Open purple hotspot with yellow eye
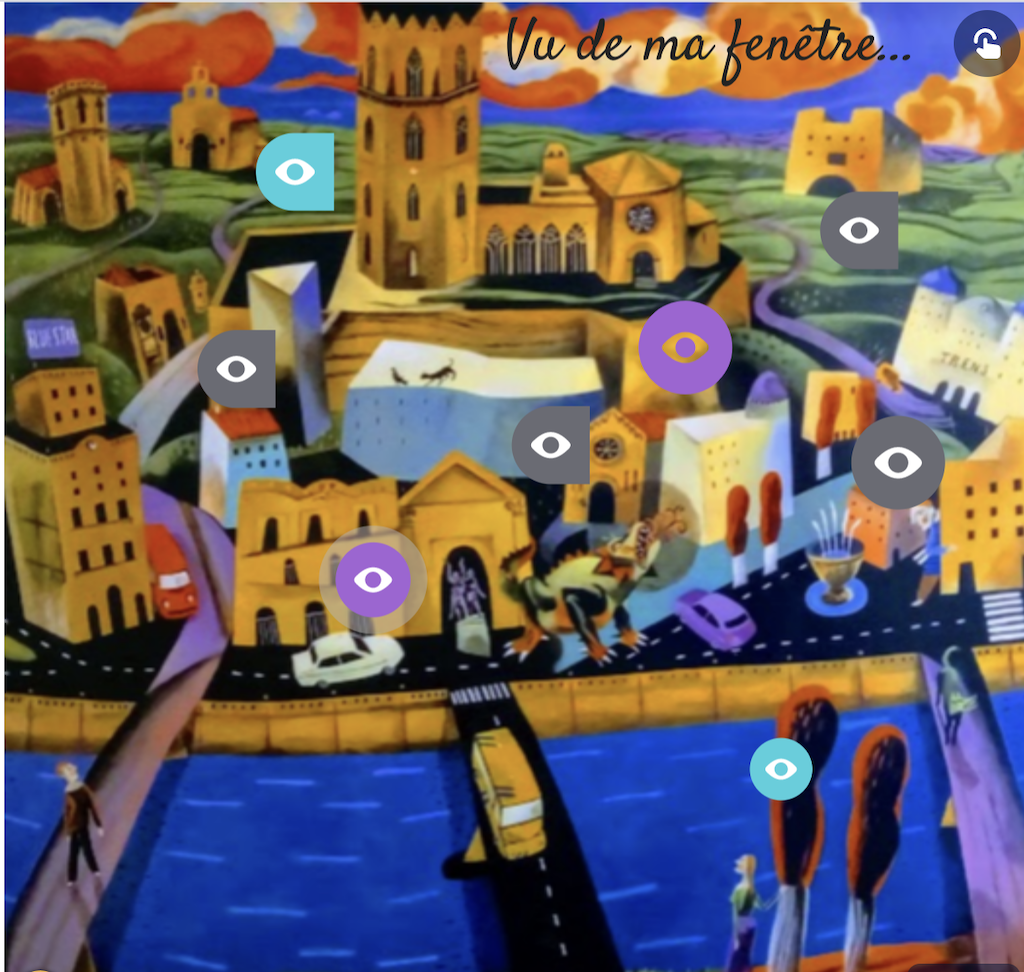Screen dimensions: 1024x972 point(685,347)
